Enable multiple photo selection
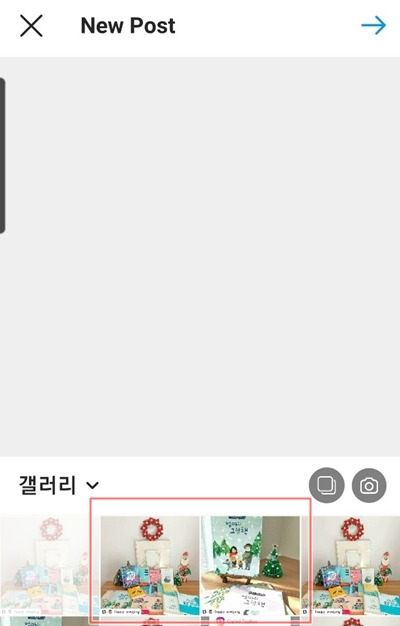Screen dimensions: 400x626 click(327, 485)
